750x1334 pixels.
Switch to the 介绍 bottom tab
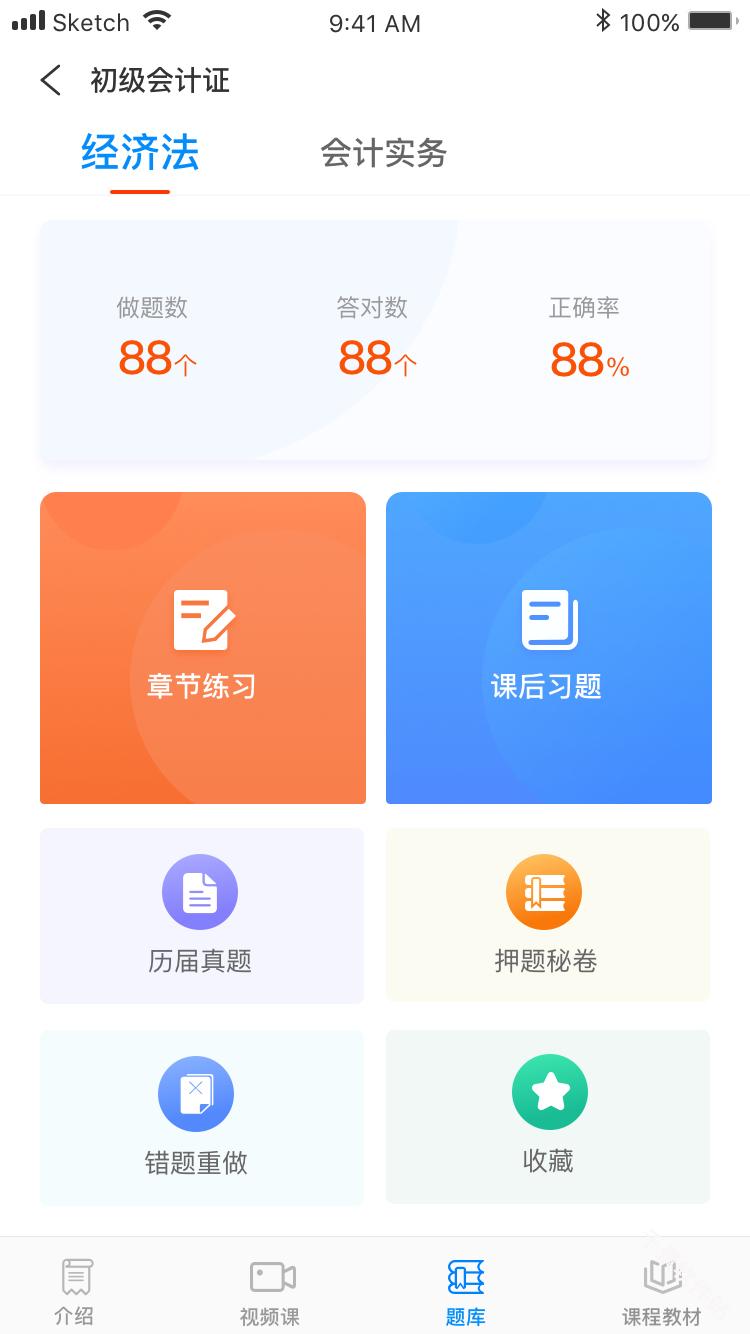75,1290
